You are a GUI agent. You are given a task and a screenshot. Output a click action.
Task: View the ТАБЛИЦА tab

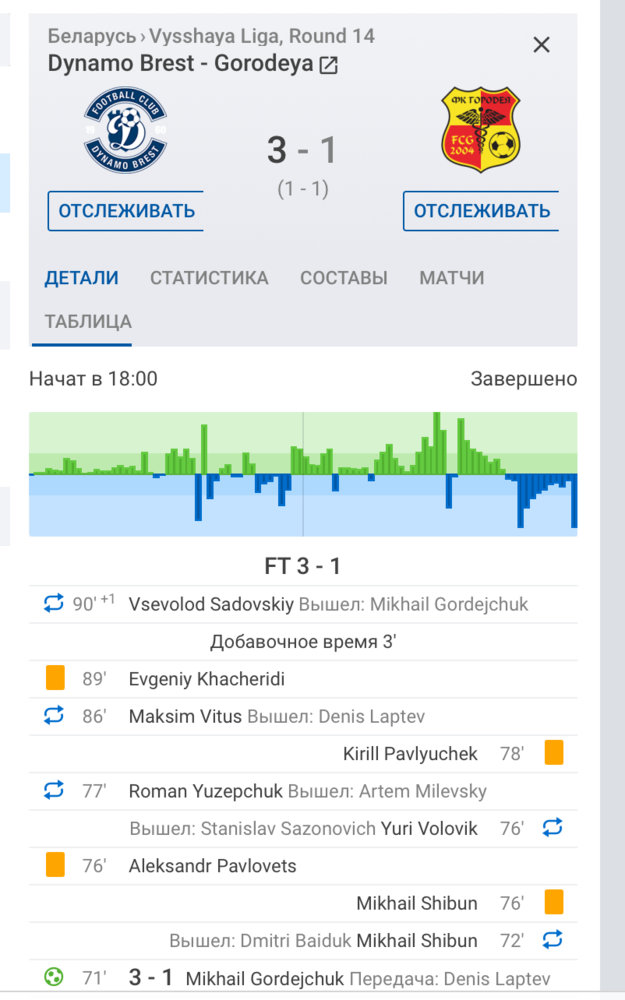tap(88, 321)
